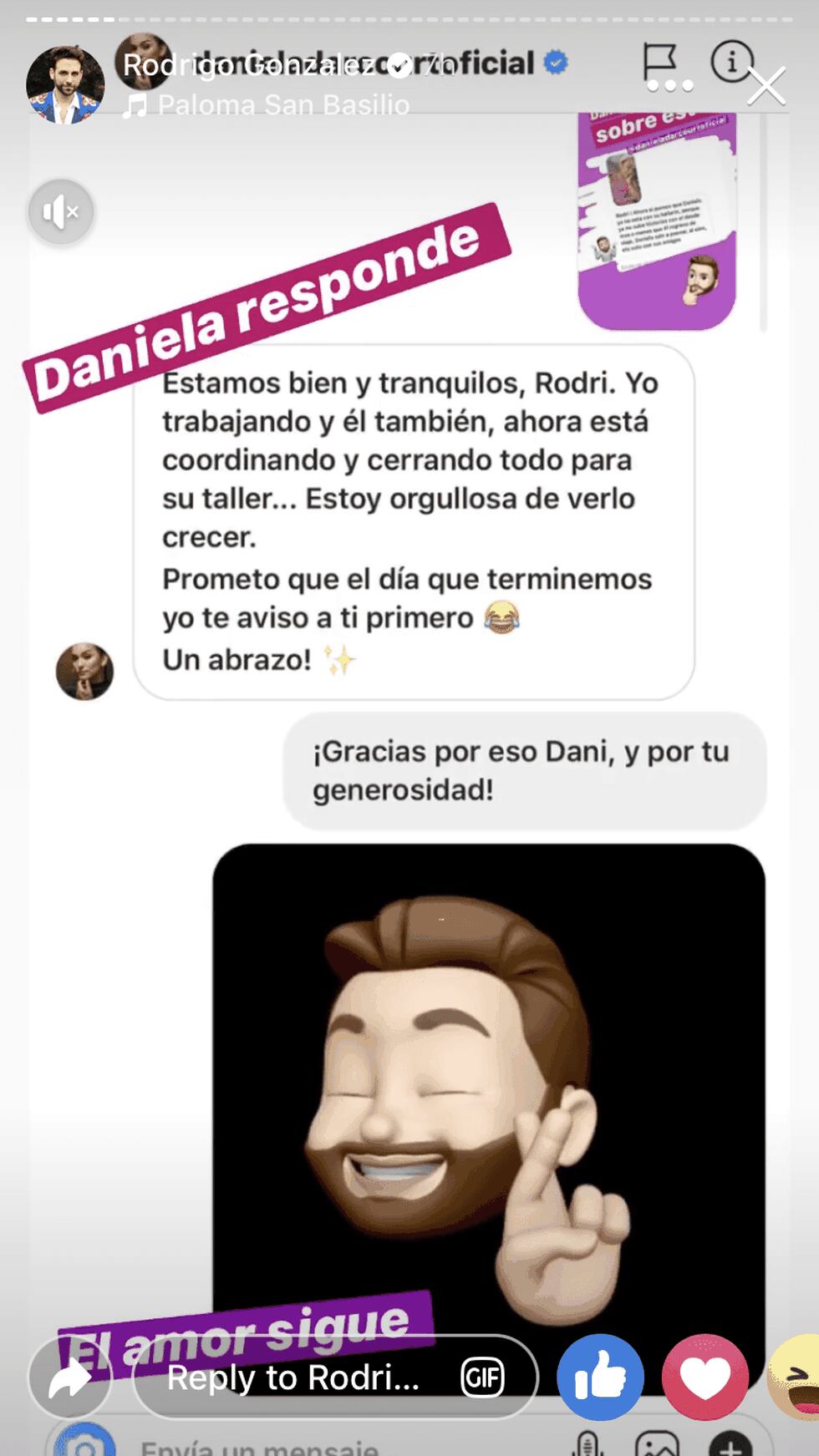Open the story overflow menu
819x1456 pixels.
[x=669, y=85]
